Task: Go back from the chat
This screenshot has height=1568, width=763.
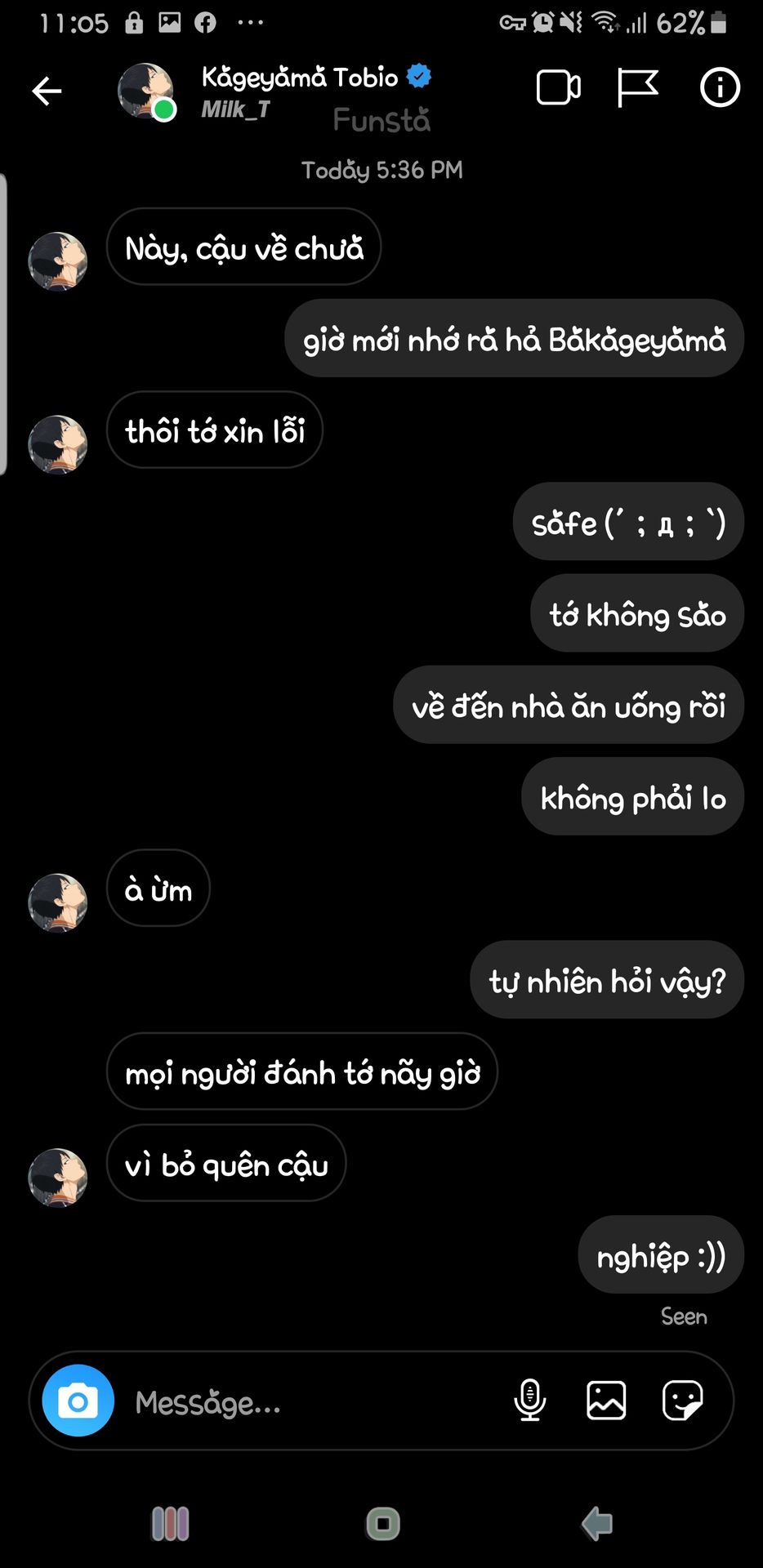Action: (47, 91)
